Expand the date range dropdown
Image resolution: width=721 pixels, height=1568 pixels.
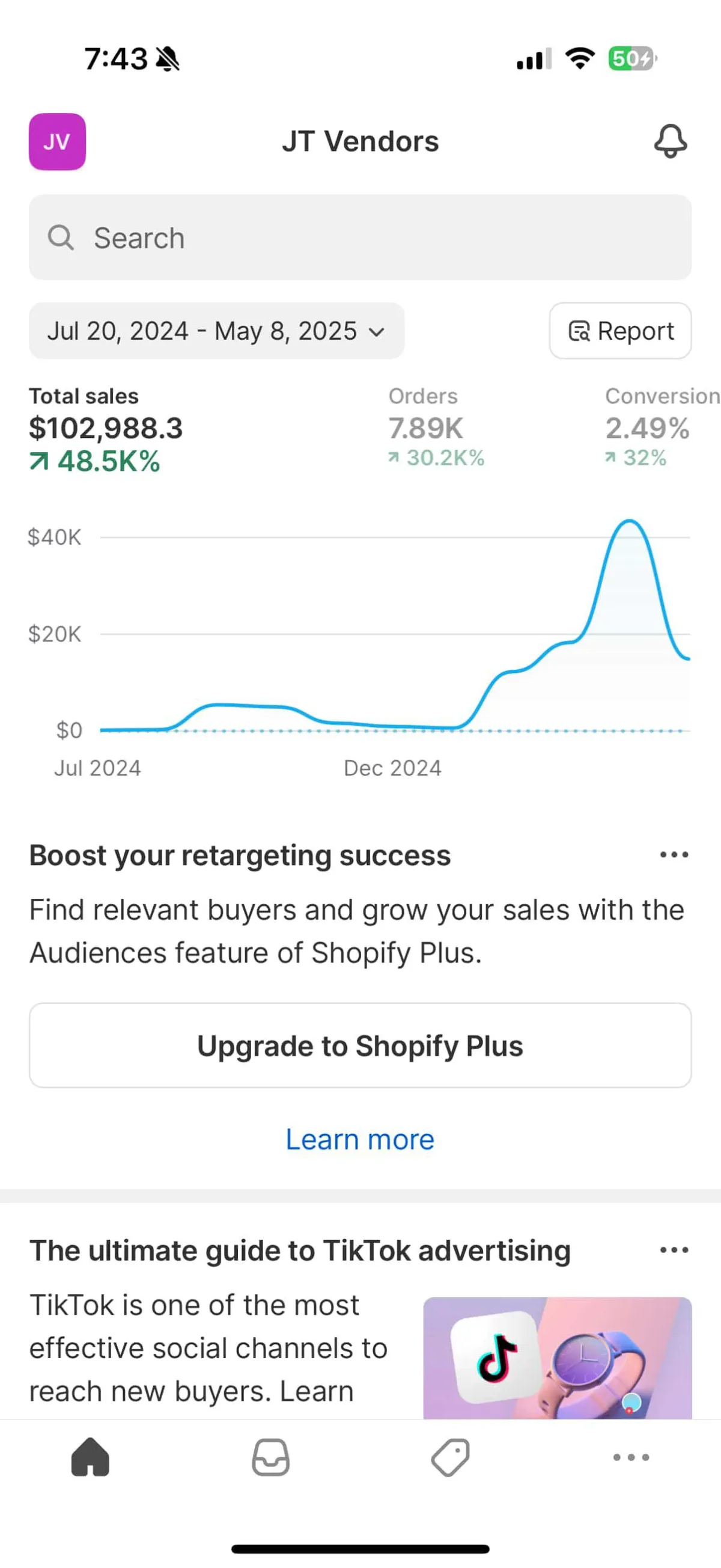[217, 331]
